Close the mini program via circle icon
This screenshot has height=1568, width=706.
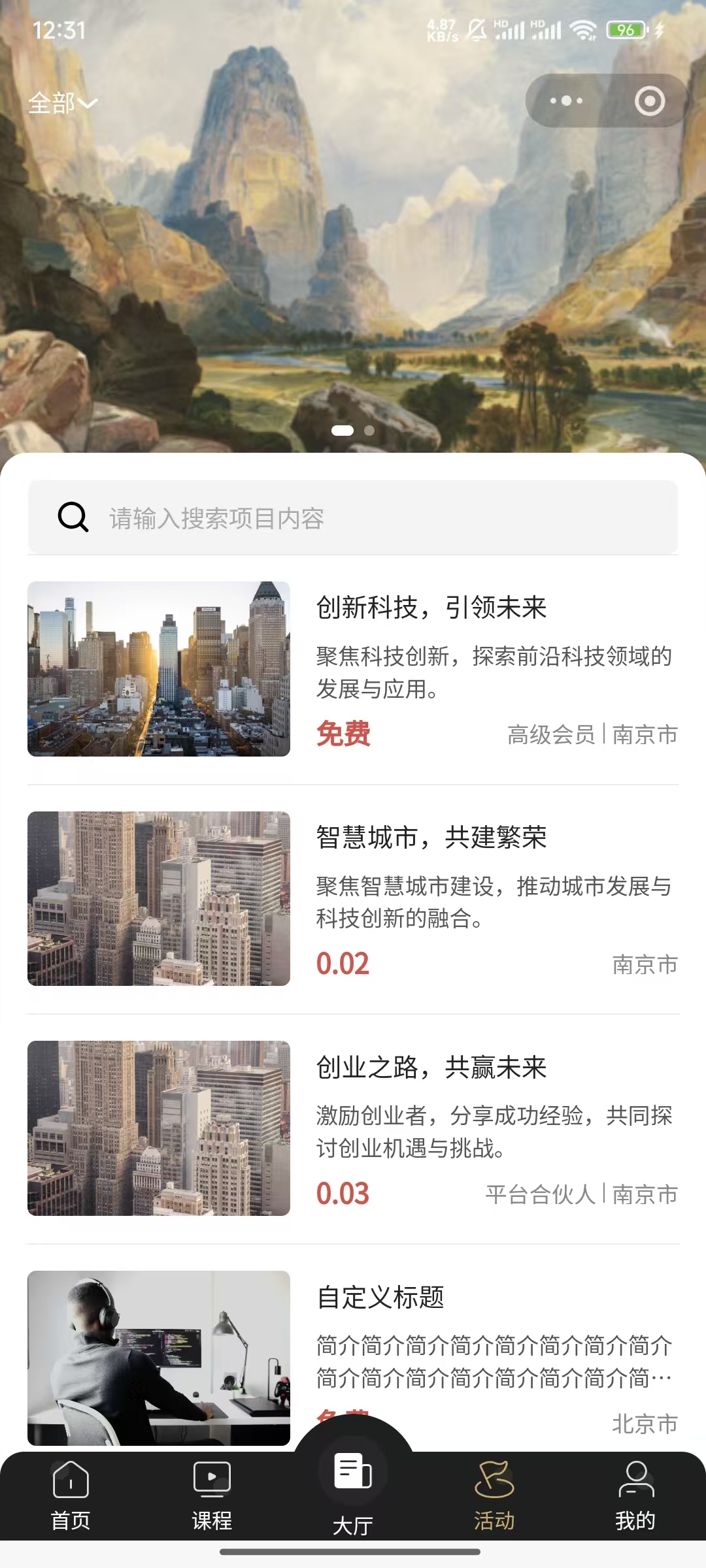[x=649, y=101]
